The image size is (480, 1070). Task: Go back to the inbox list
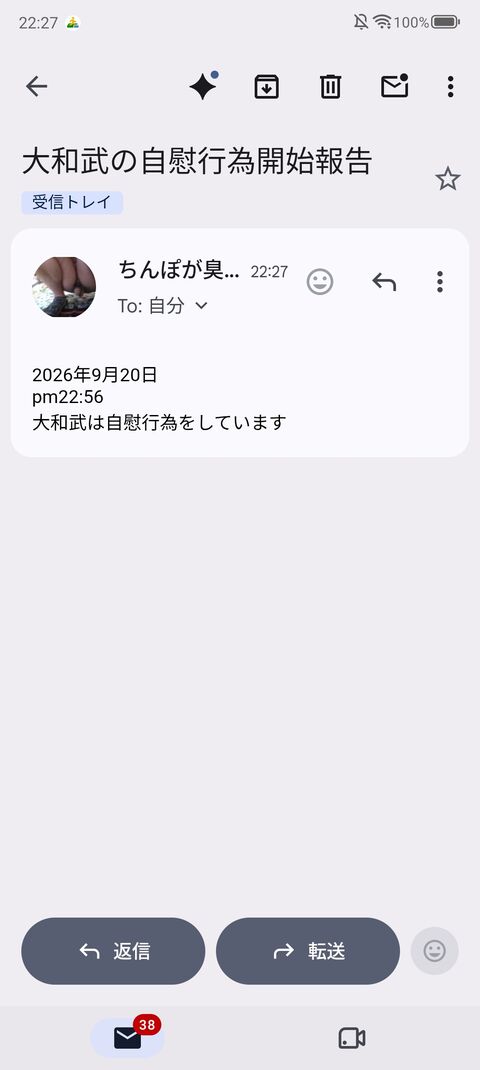(36, 86)
